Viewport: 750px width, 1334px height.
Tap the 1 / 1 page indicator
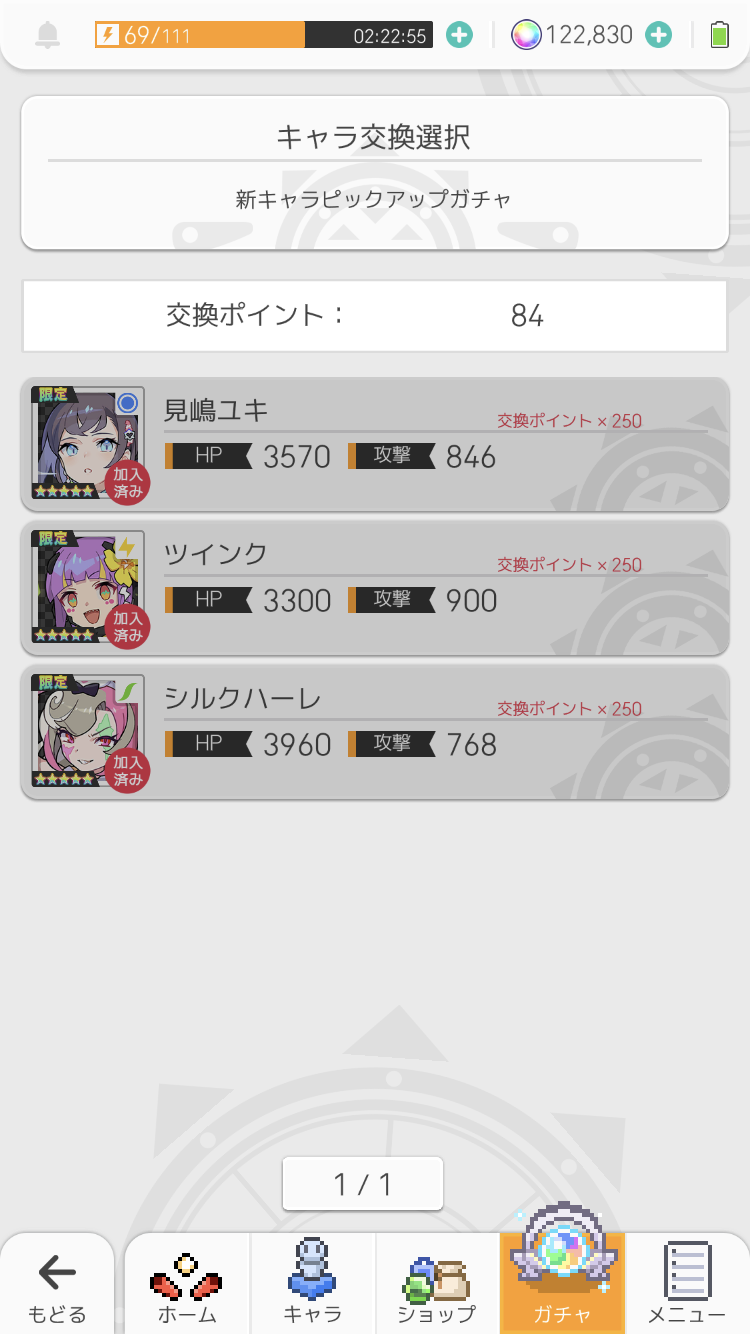coord(362,1184)
